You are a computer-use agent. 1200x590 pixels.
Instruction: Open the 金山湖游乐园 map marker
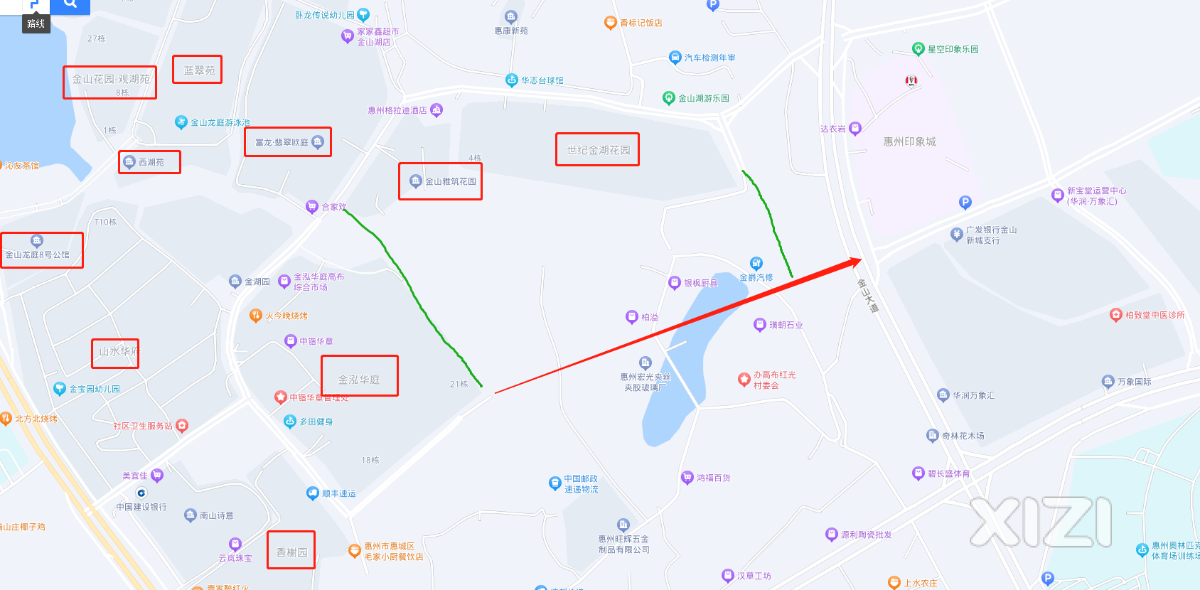pos(669,98)
